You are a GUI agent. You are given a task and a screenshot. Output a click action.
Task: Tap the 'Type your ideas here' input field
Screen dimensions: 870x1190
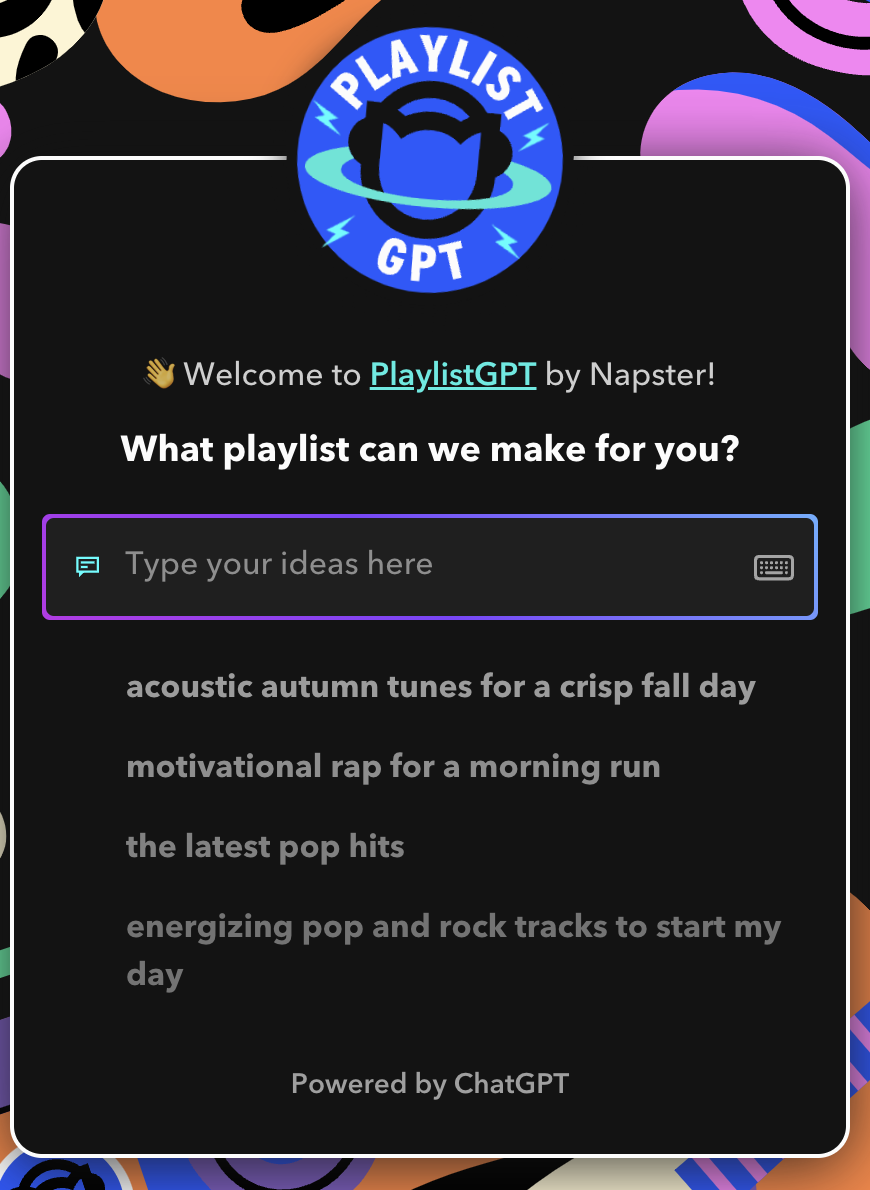[420, 566]
